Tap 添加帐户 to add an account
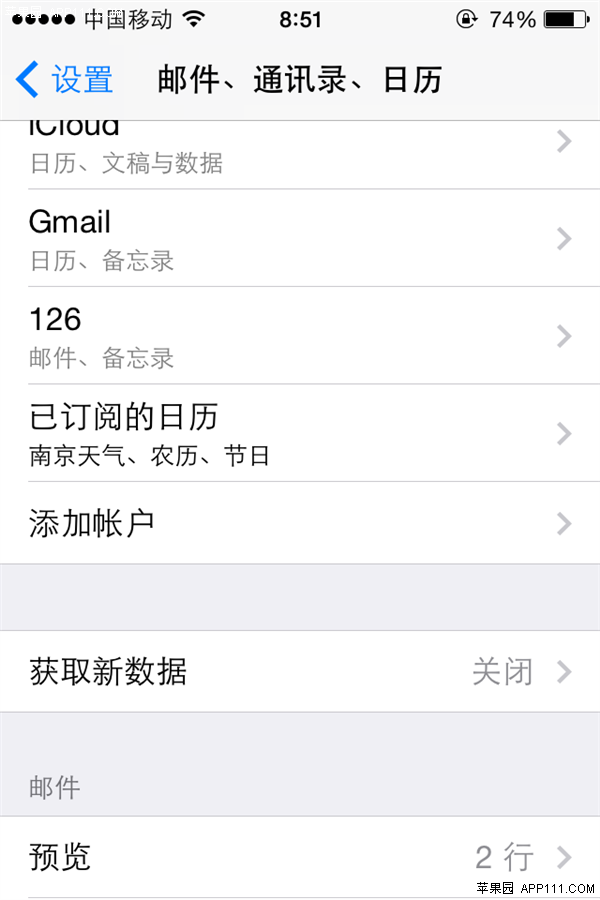The image size is (600, 900). [300, 523]
